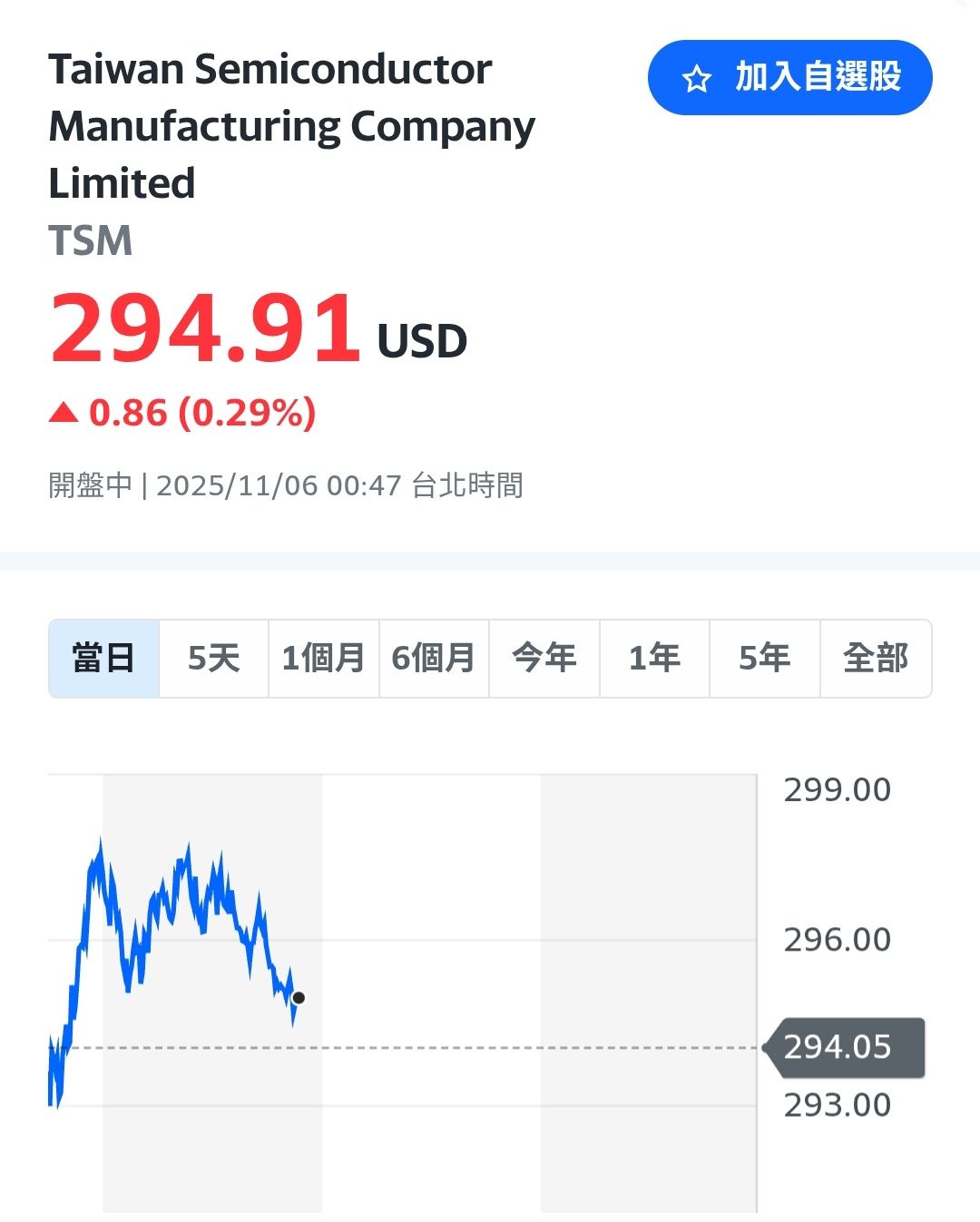The height and width of the screenshot is (1222, 980).
Task: Switch chart to 5天 range
Action: [214, 659]
